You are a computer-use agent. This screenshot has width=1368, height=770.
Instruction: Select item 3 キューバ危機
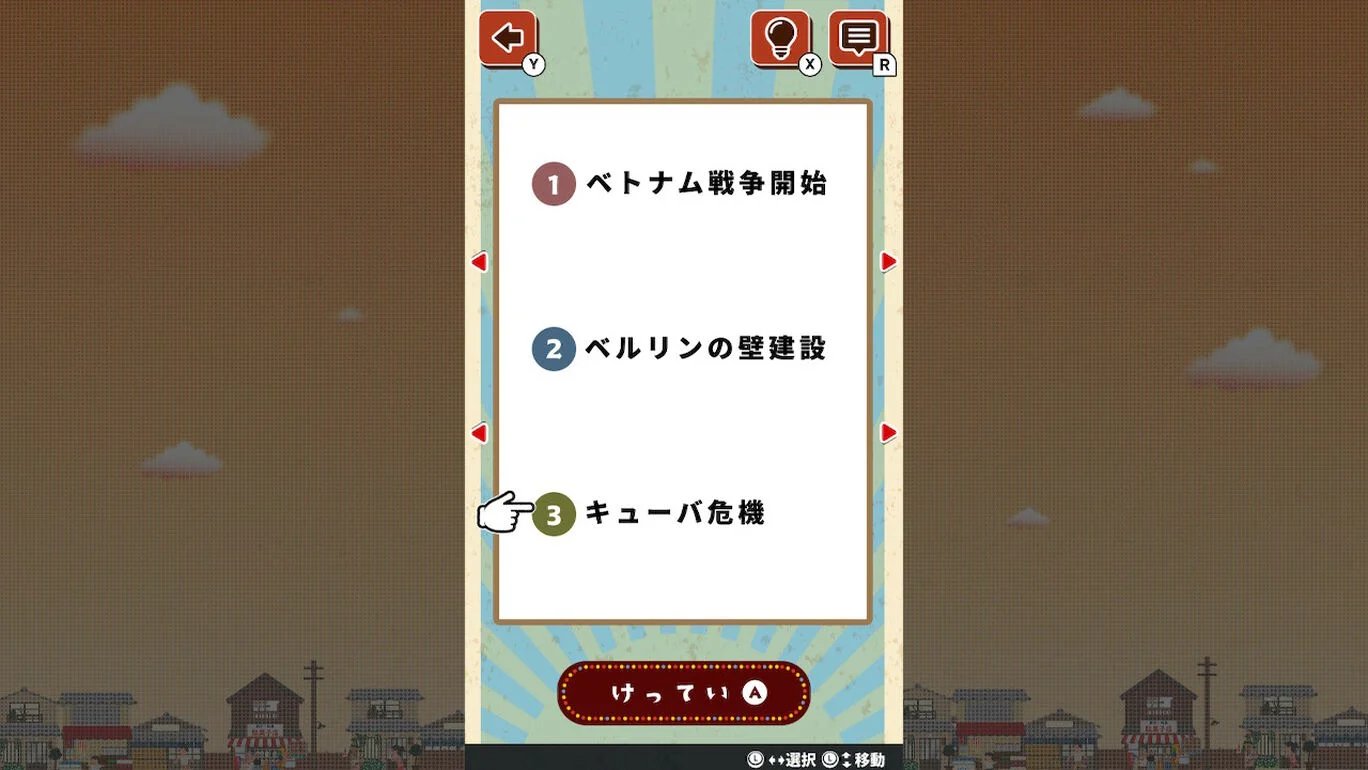pos(649,514)
